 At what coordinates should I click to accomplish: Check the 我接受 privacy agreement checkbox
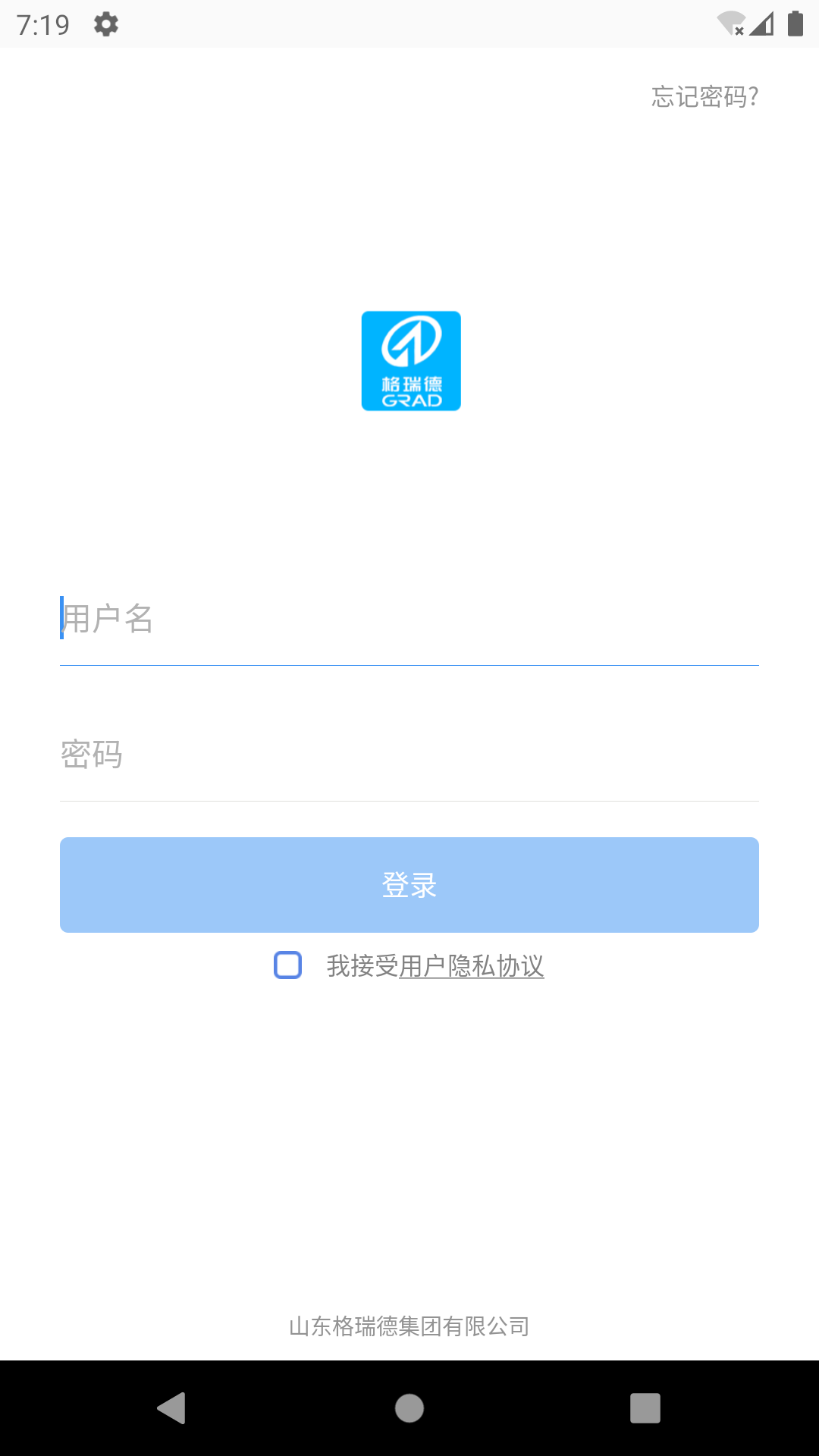click(287, 965)
